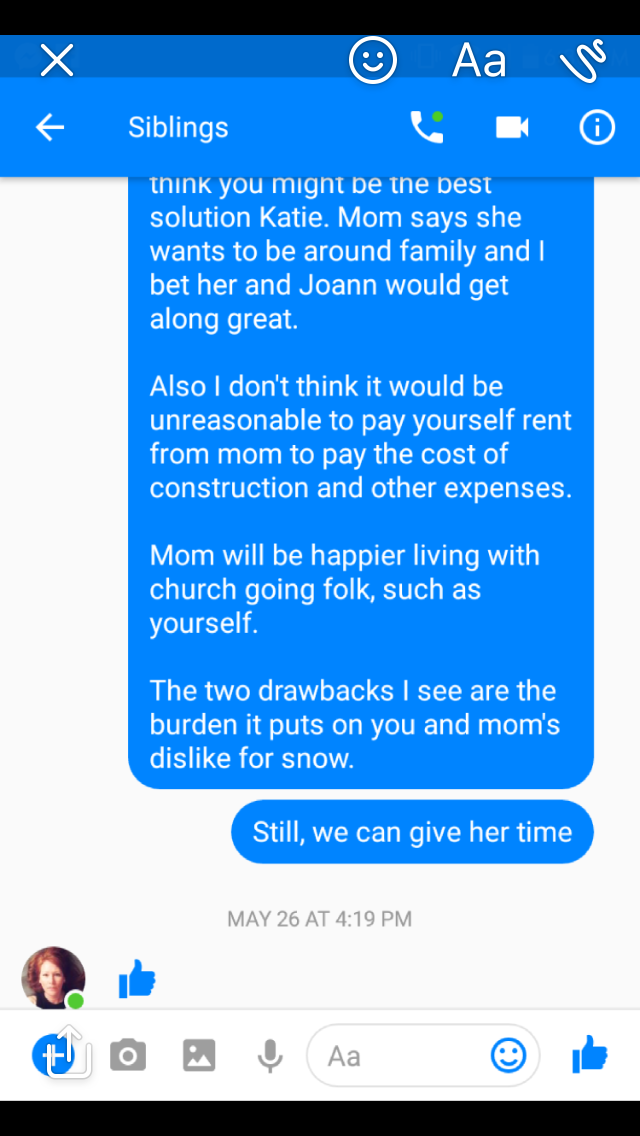Open the emoji picker in the message field
The width and height of the screenshot is (640, 1136).
[x=508, y=1055]
